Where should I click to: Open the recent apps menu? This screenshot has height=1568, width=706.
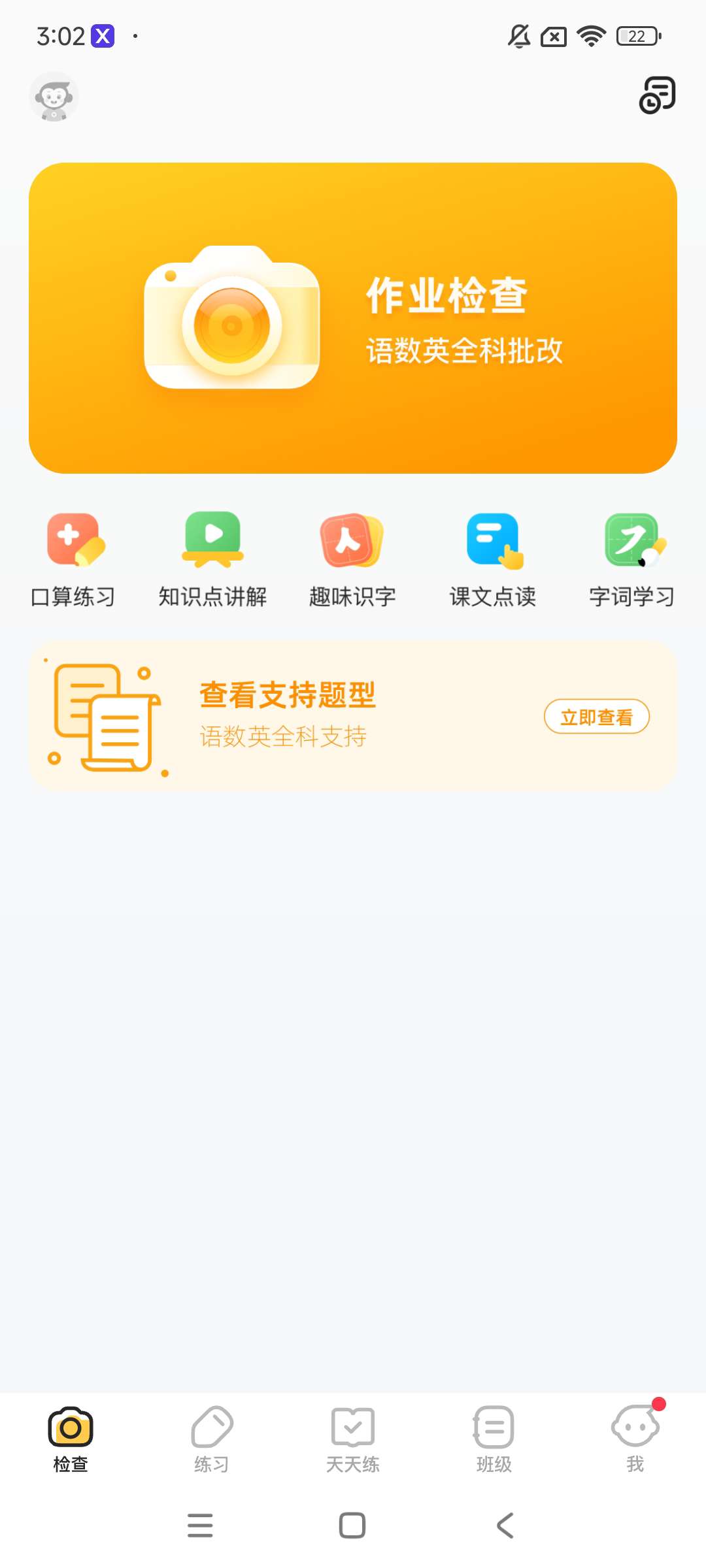[200, 1526]
